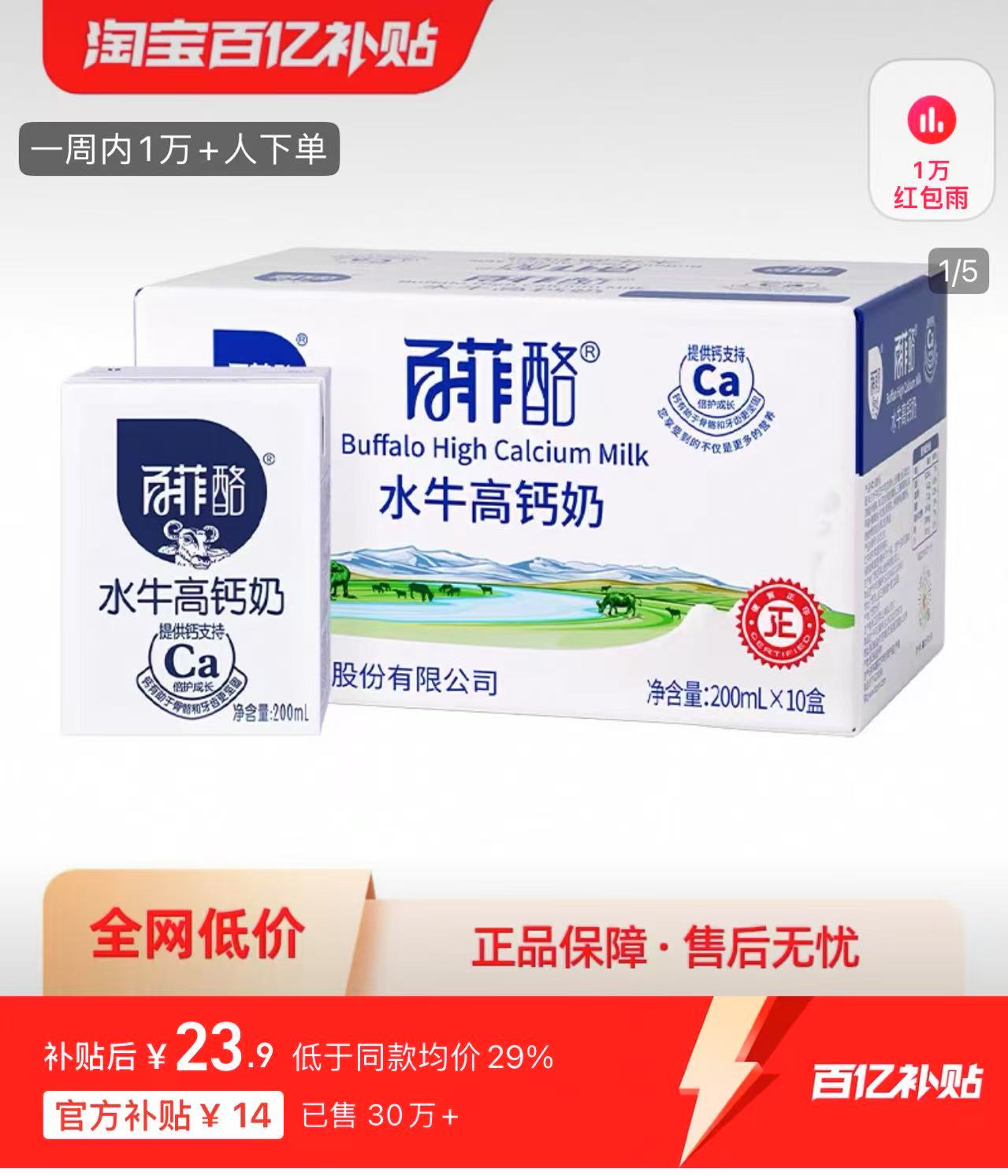Open the 1万红包雨 floating widget
The width and height of the screenshot is (1008, 1176).
(x=930, y=150)
